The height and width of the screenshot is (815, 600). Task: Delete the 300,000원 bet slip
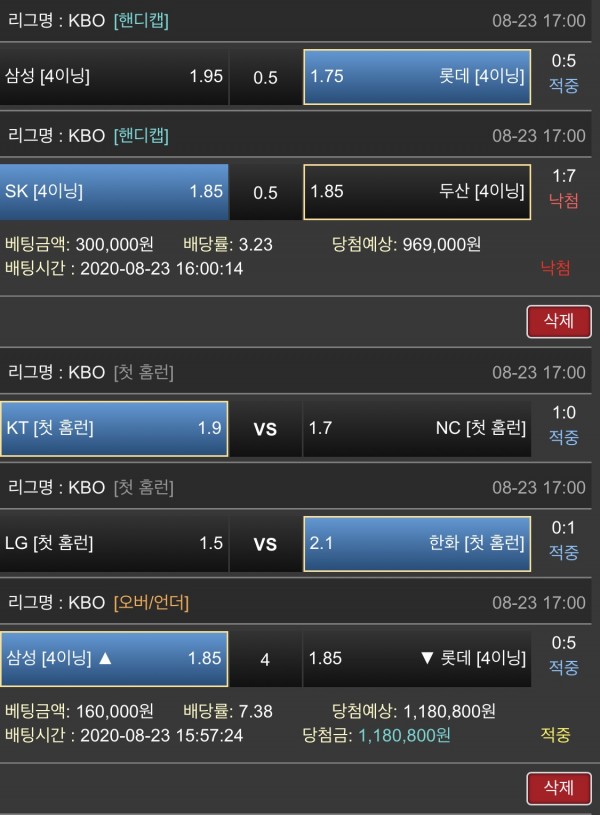[x=558, y=321]
